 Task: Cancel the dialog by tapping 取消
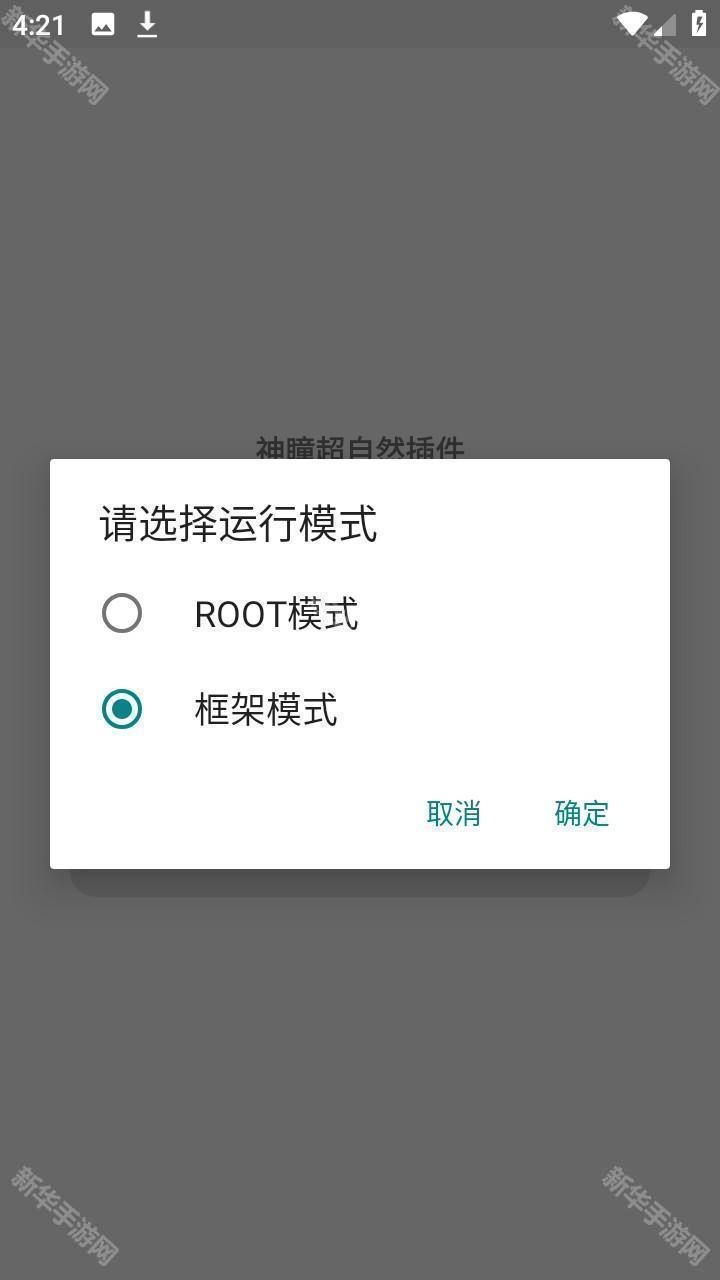point(453,814)
